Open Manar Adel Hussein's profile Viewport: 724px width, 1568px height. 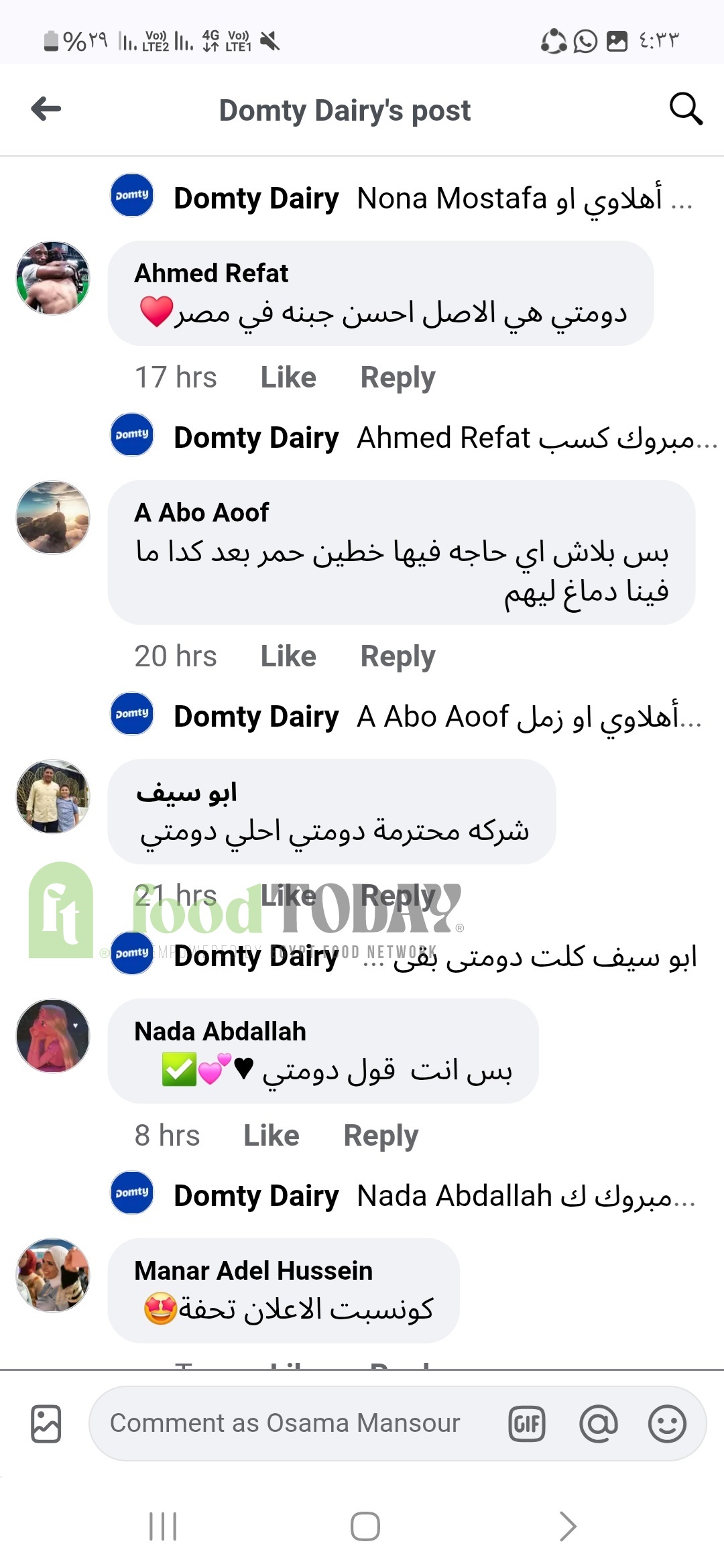[x=53, y=1275]
